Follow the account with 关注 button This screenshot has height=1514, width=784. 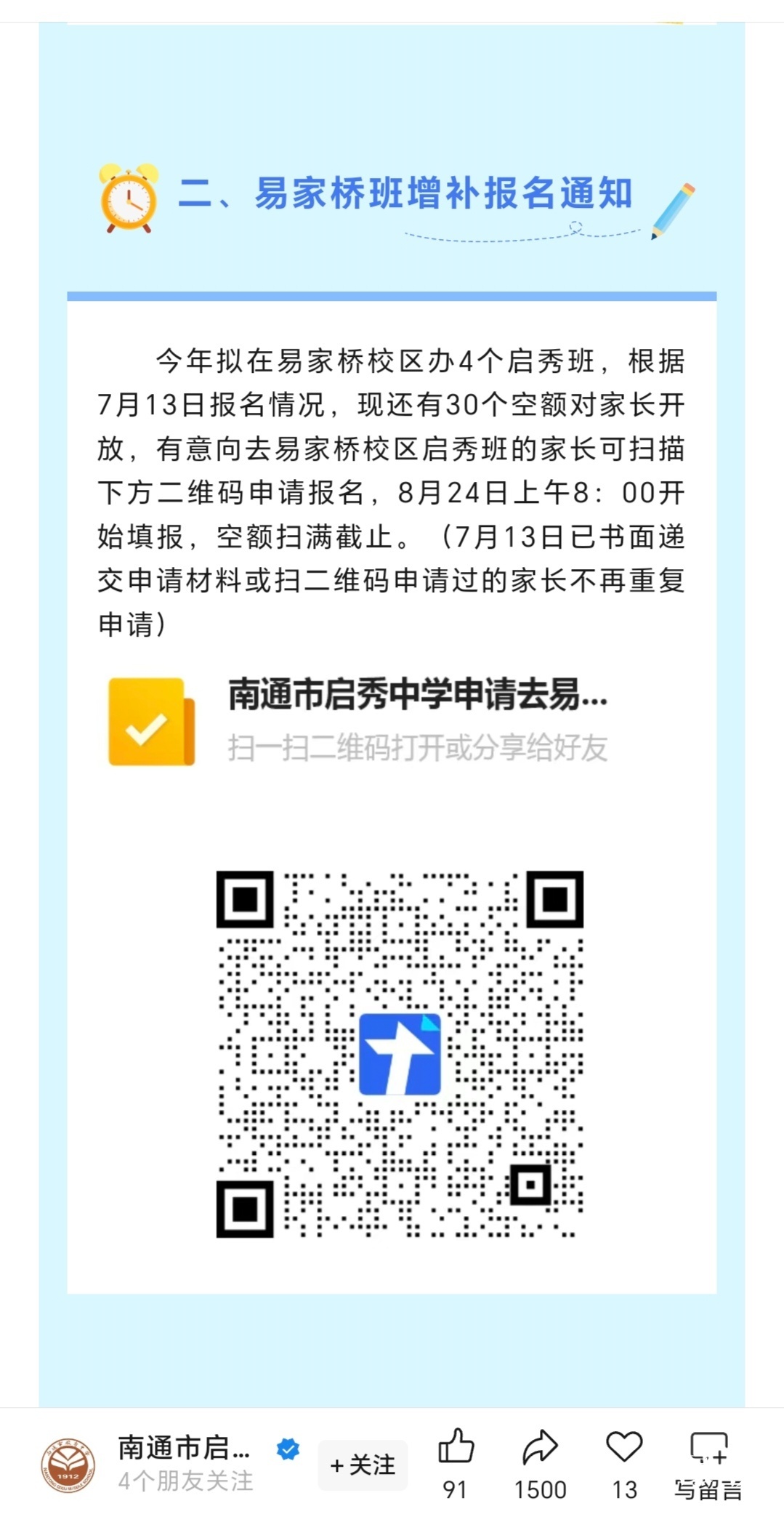tap(363, 1464)
